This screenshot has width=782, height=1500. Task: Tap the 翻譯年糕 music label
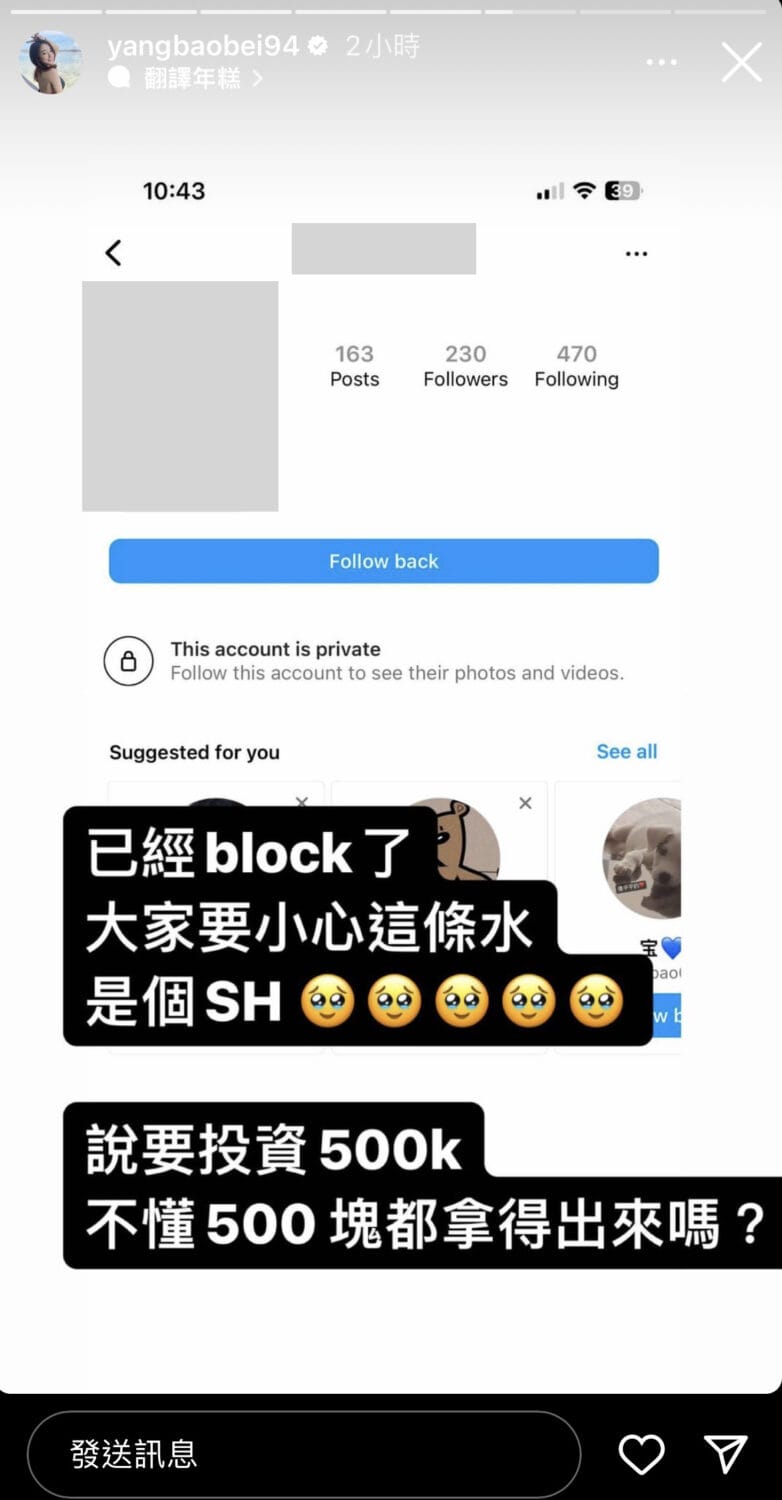click(x=192, y=78)
